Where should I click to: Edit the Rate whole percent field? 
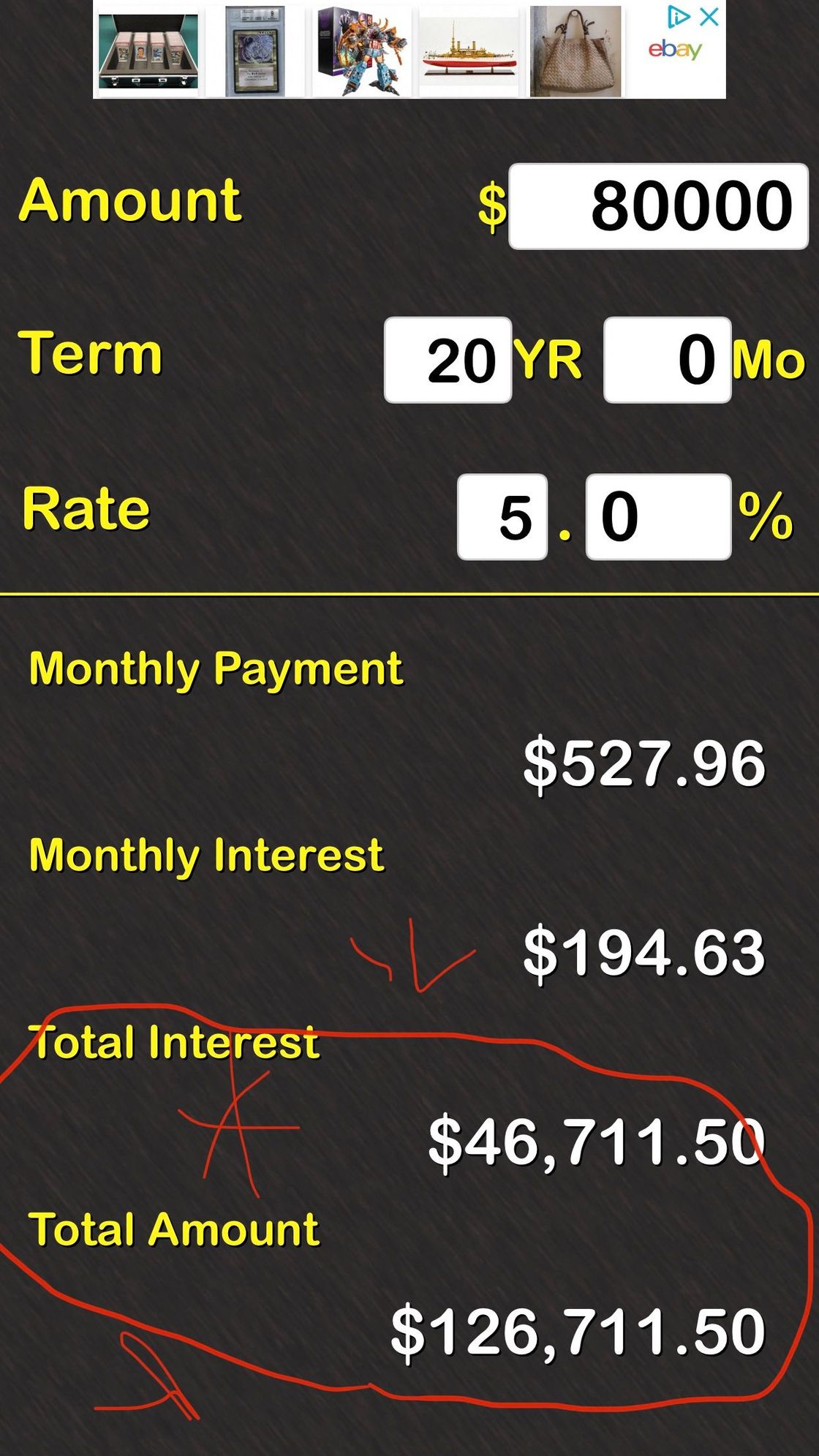[502, 517]
